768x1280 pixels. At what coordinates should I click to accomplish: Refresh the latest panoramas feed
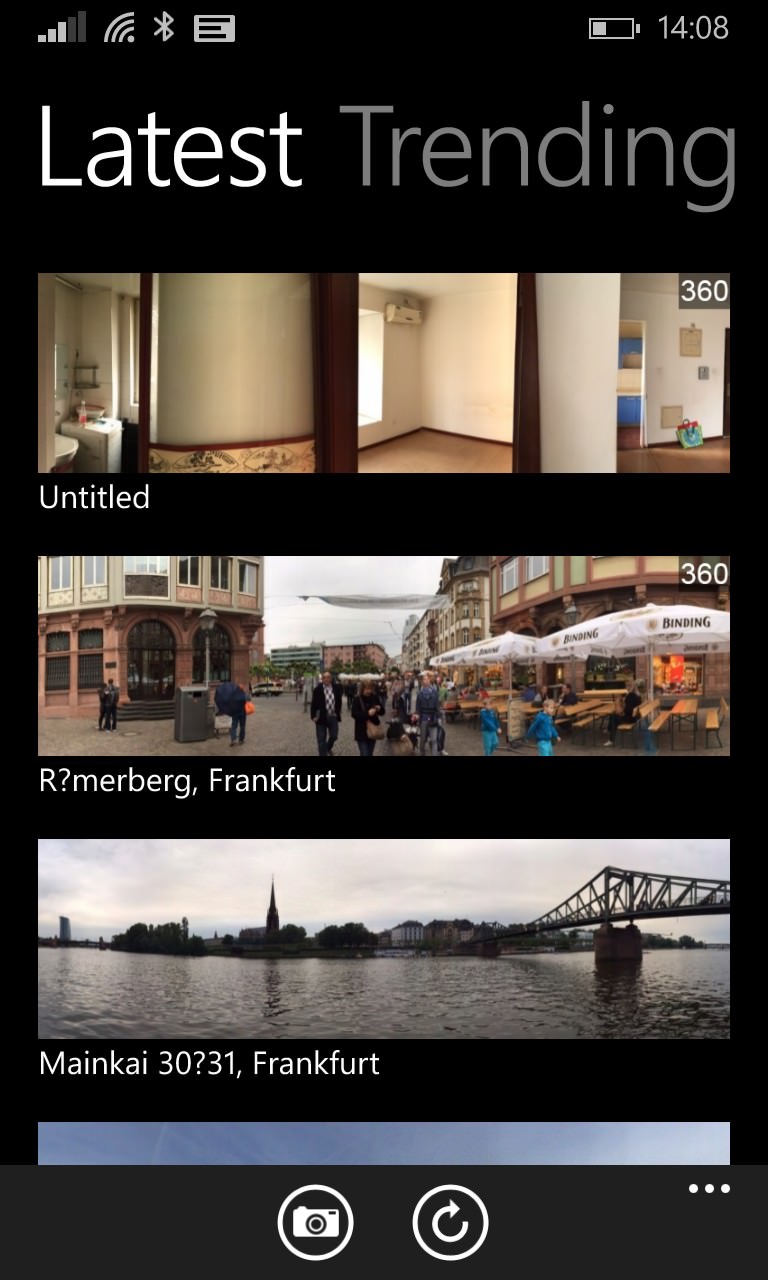click(450, 1222)
